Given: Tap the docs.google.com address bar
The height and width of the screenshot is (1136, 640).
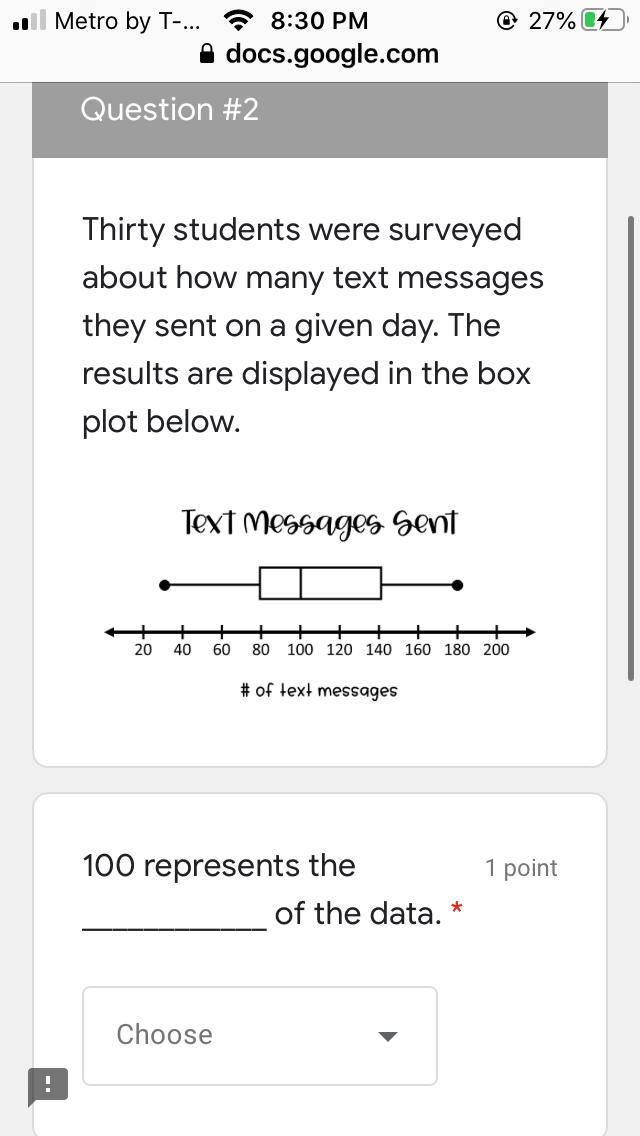Looking at the screenshot, I should click(320, 54).
